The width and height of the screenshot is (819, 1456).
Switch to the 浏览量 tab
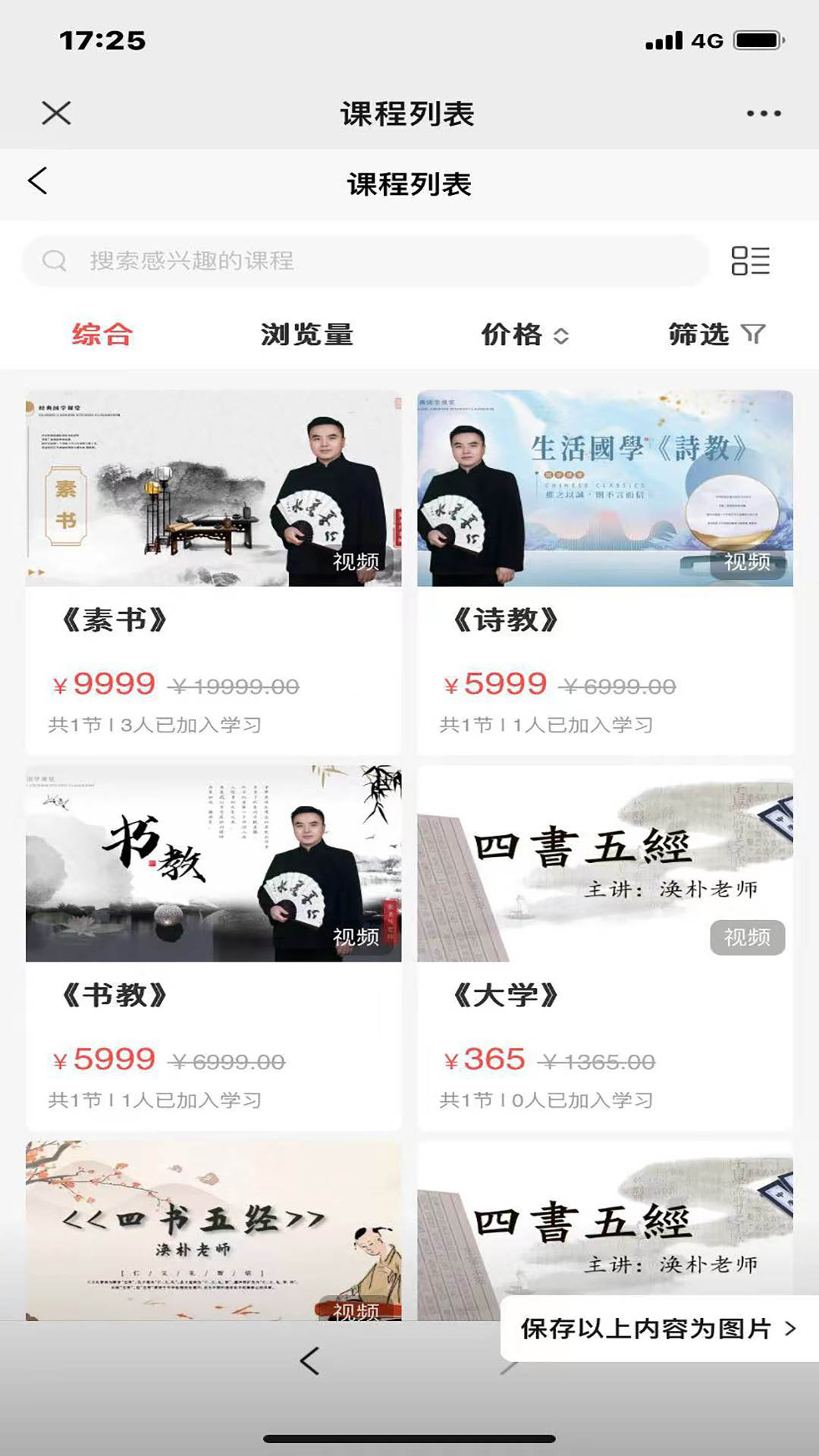pos(306,334)
